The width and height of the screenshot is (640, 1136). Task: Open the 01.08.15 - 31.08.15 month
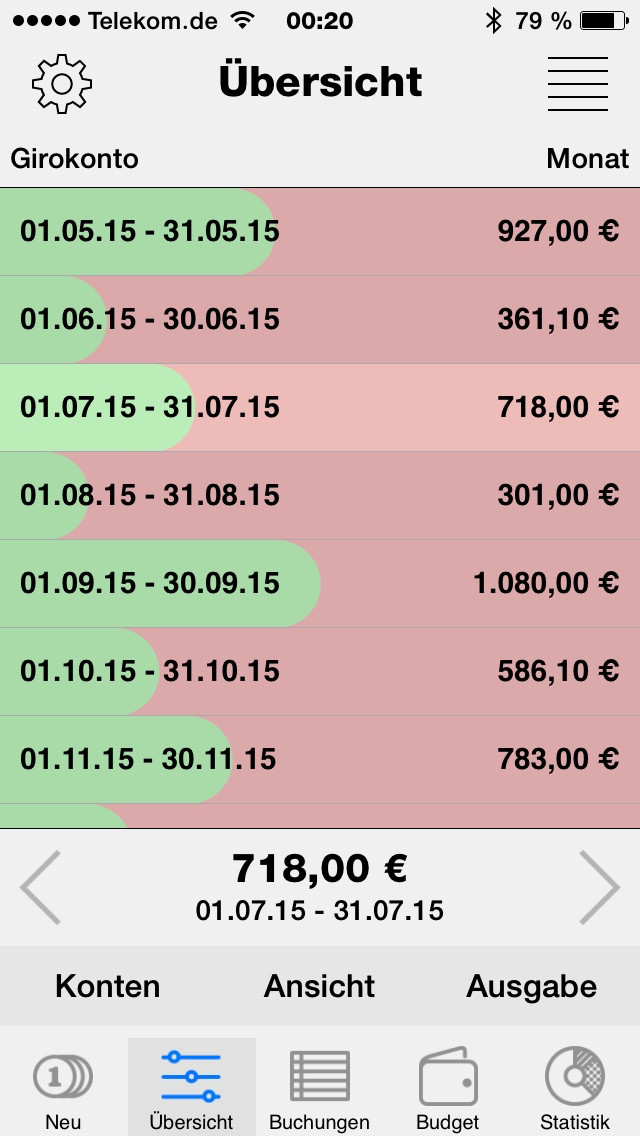320,496
